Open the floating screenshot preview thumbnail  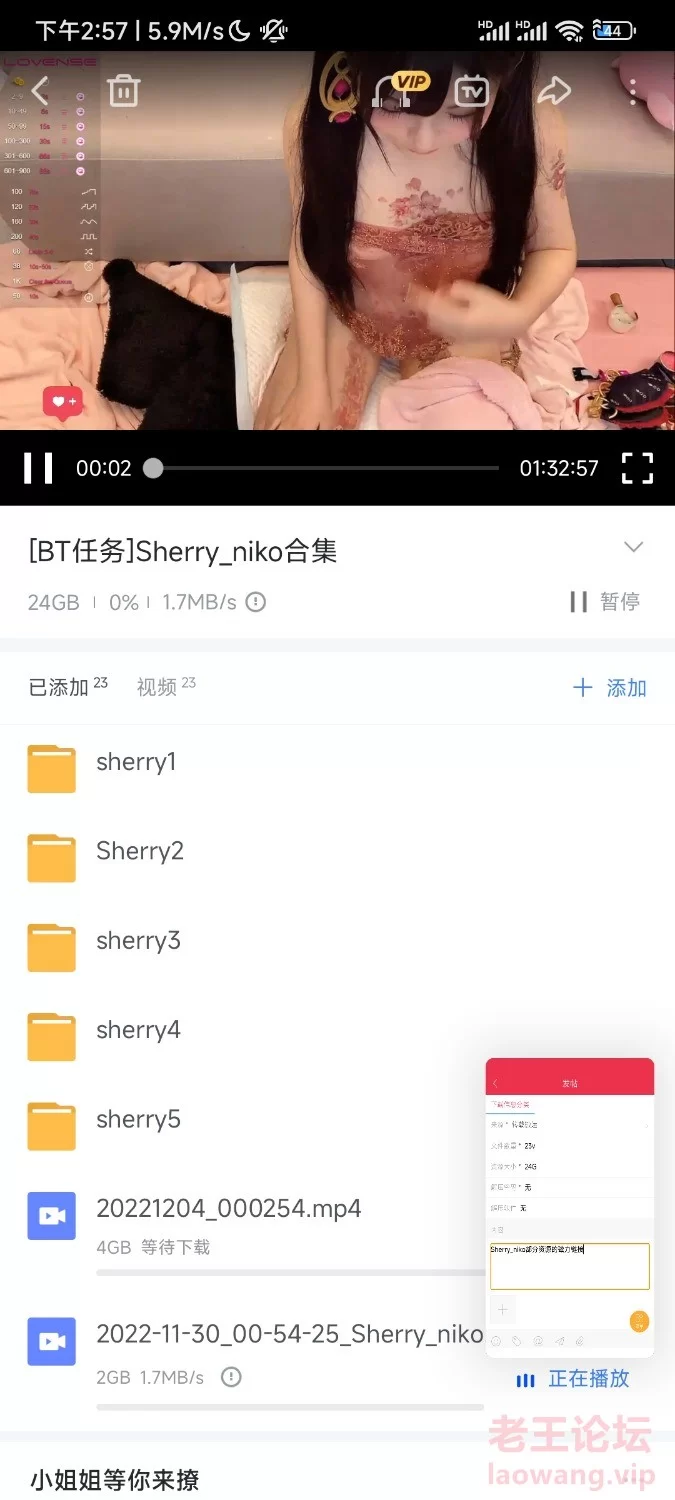569,1207
